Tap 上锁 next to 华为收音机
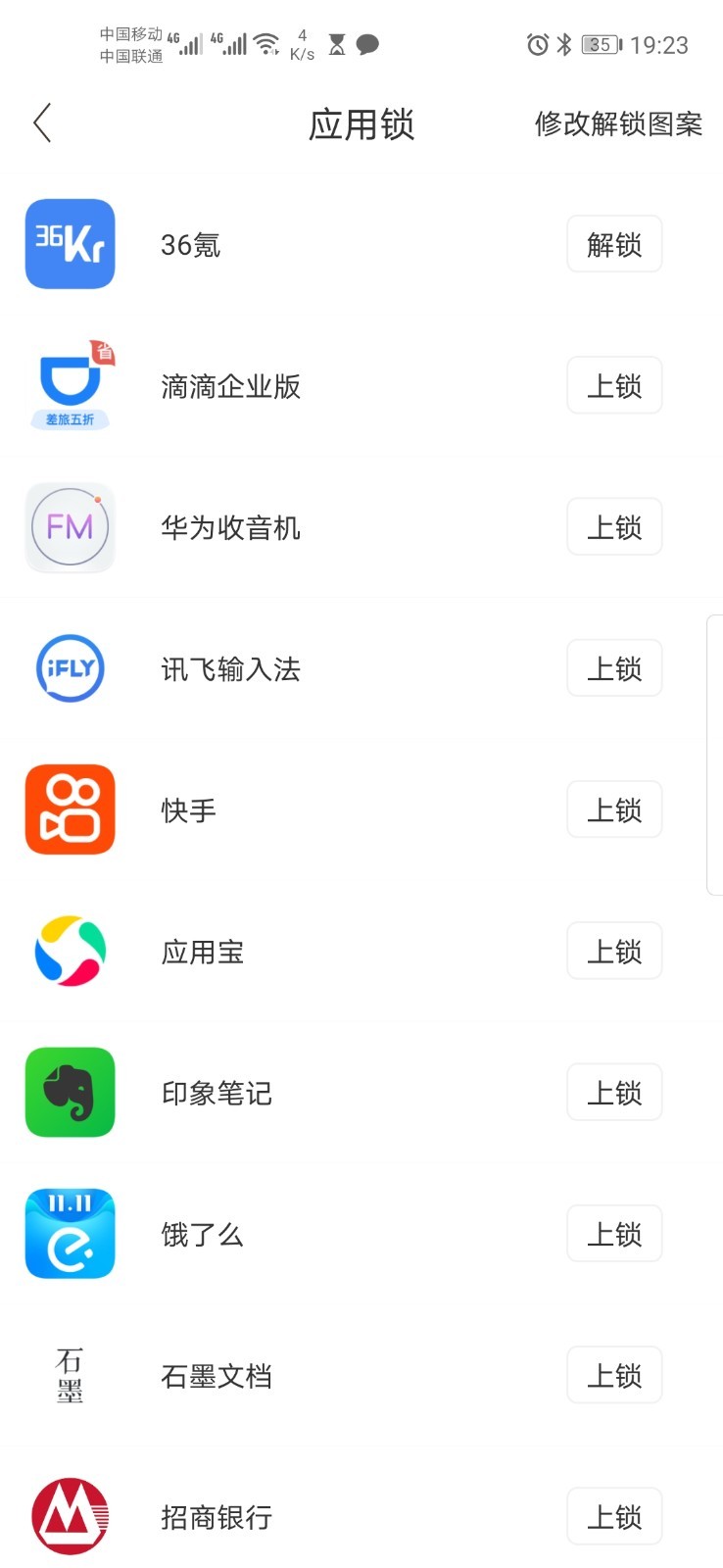Viewport: 723px width, 1568px height. click(x=614, y=527)
